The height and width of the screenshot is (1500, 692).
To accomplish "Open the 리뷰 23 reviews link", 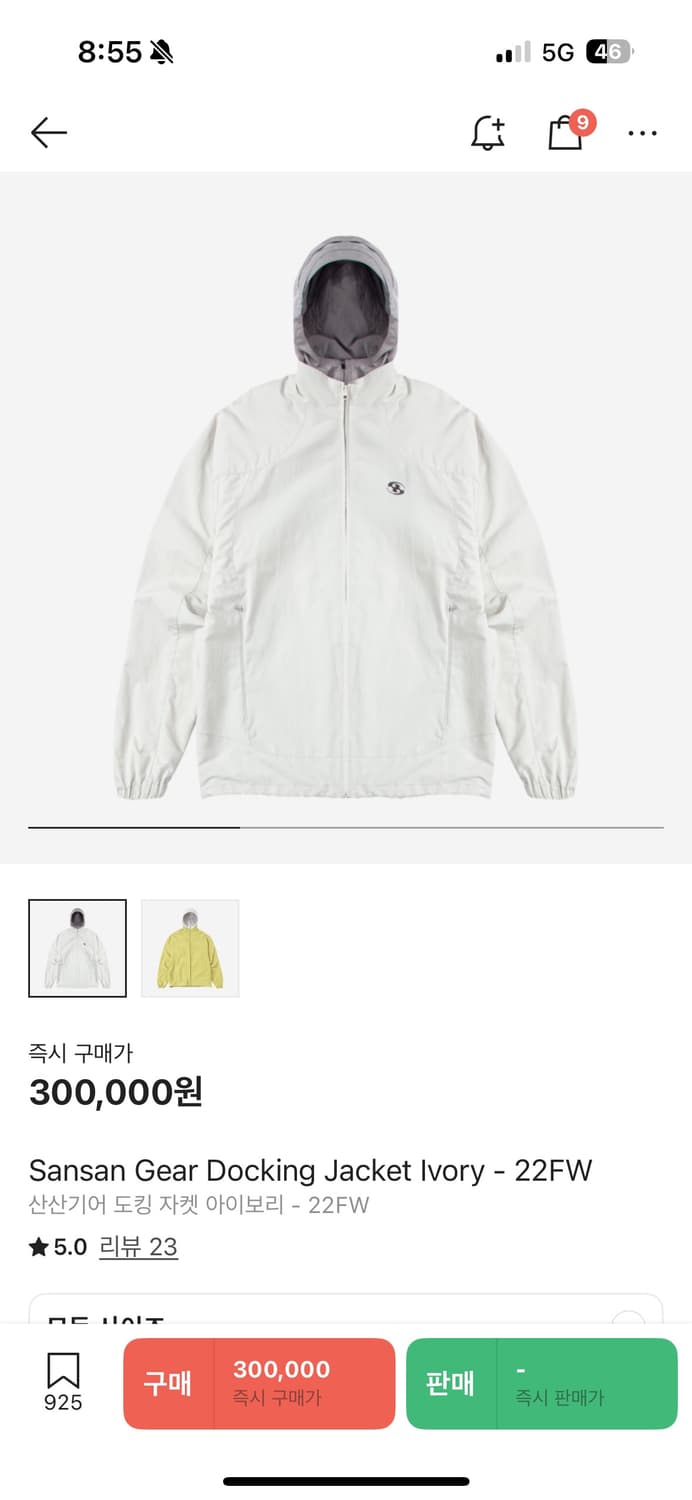I will click(x=138, y=1247).
